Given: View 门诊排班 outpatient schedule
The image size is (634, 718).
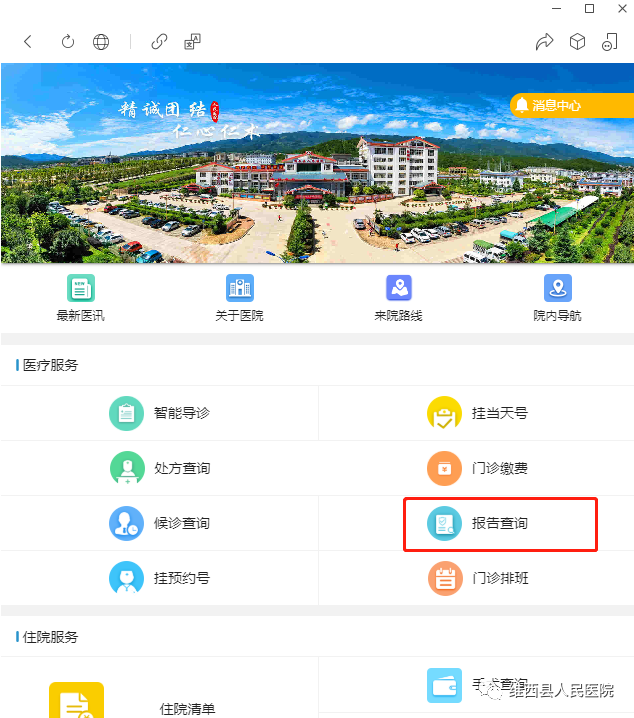Looking at the screenshot, I should (478, 578).
